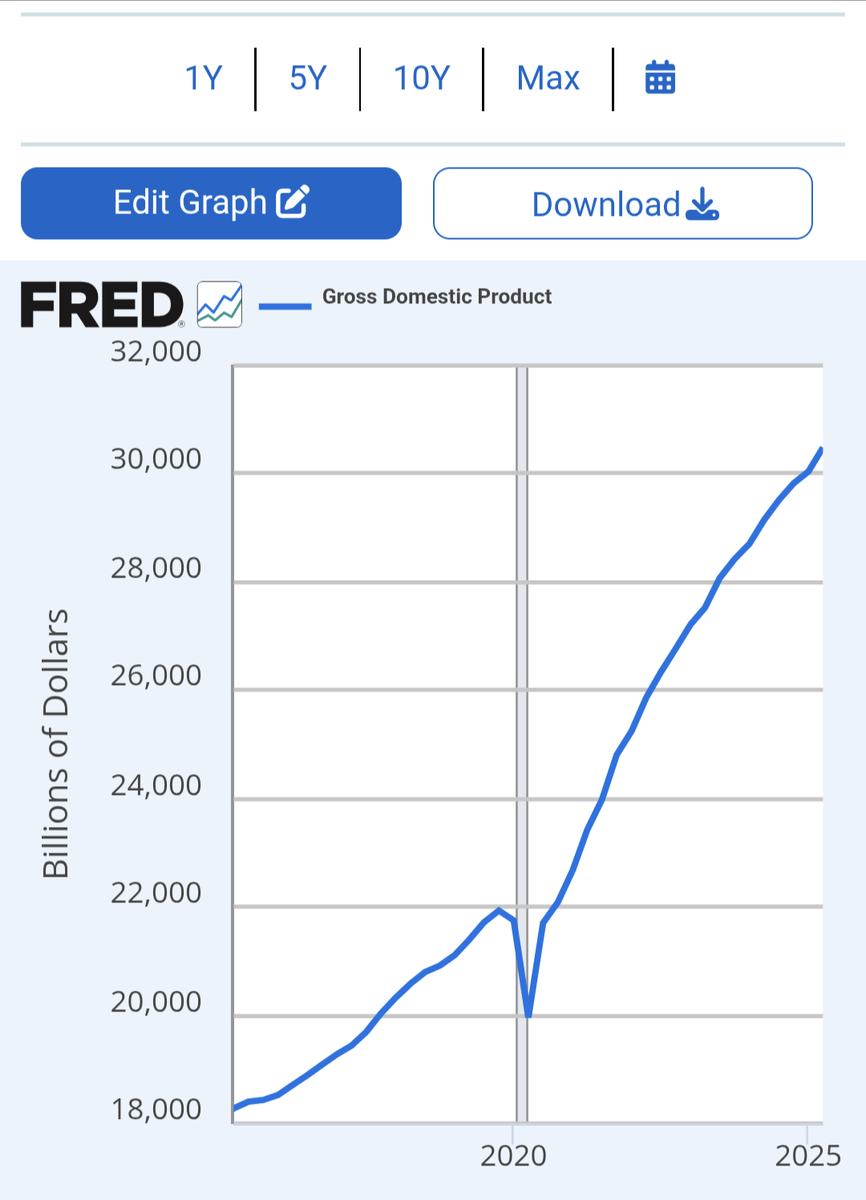Switch to the 5Y range
The width and height of the screenshot is (866, 1200).
coord(308,78)
